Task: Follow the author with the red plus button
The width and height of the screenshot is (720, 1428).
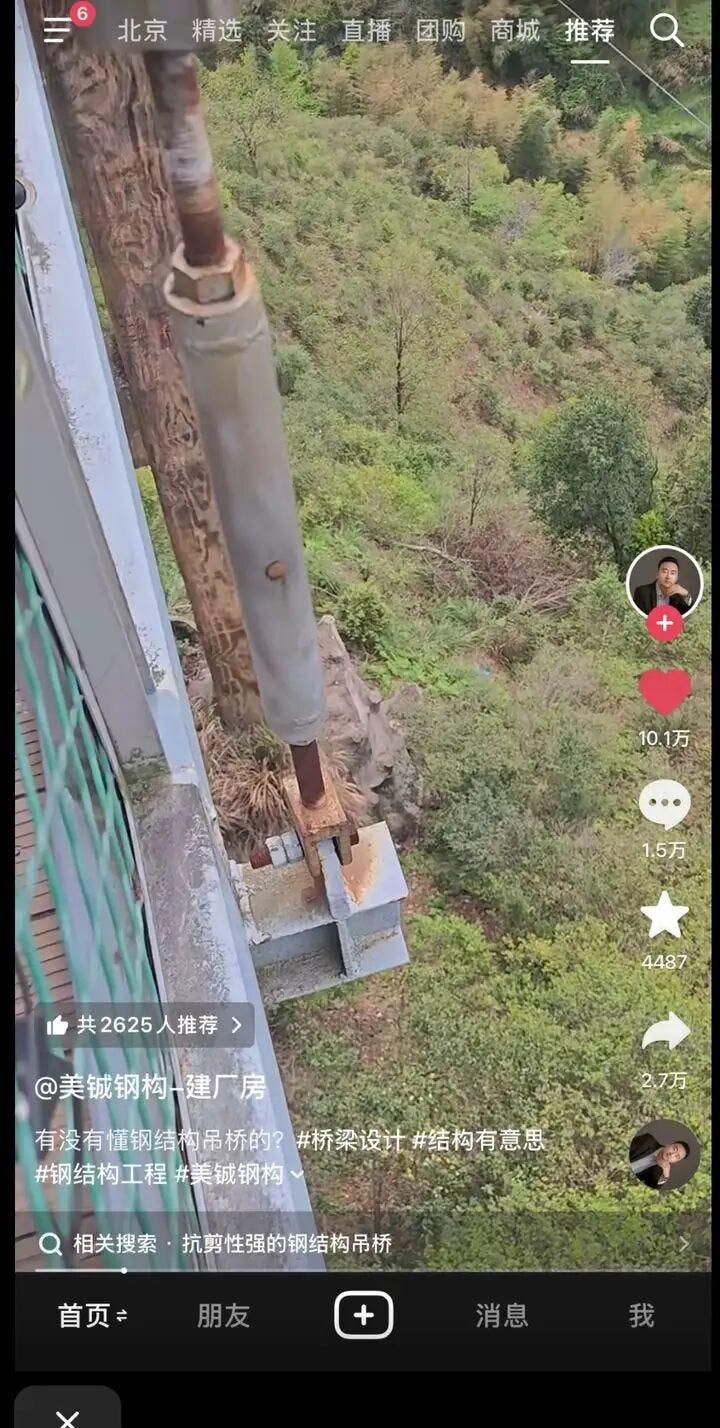Action: point(664,624)
